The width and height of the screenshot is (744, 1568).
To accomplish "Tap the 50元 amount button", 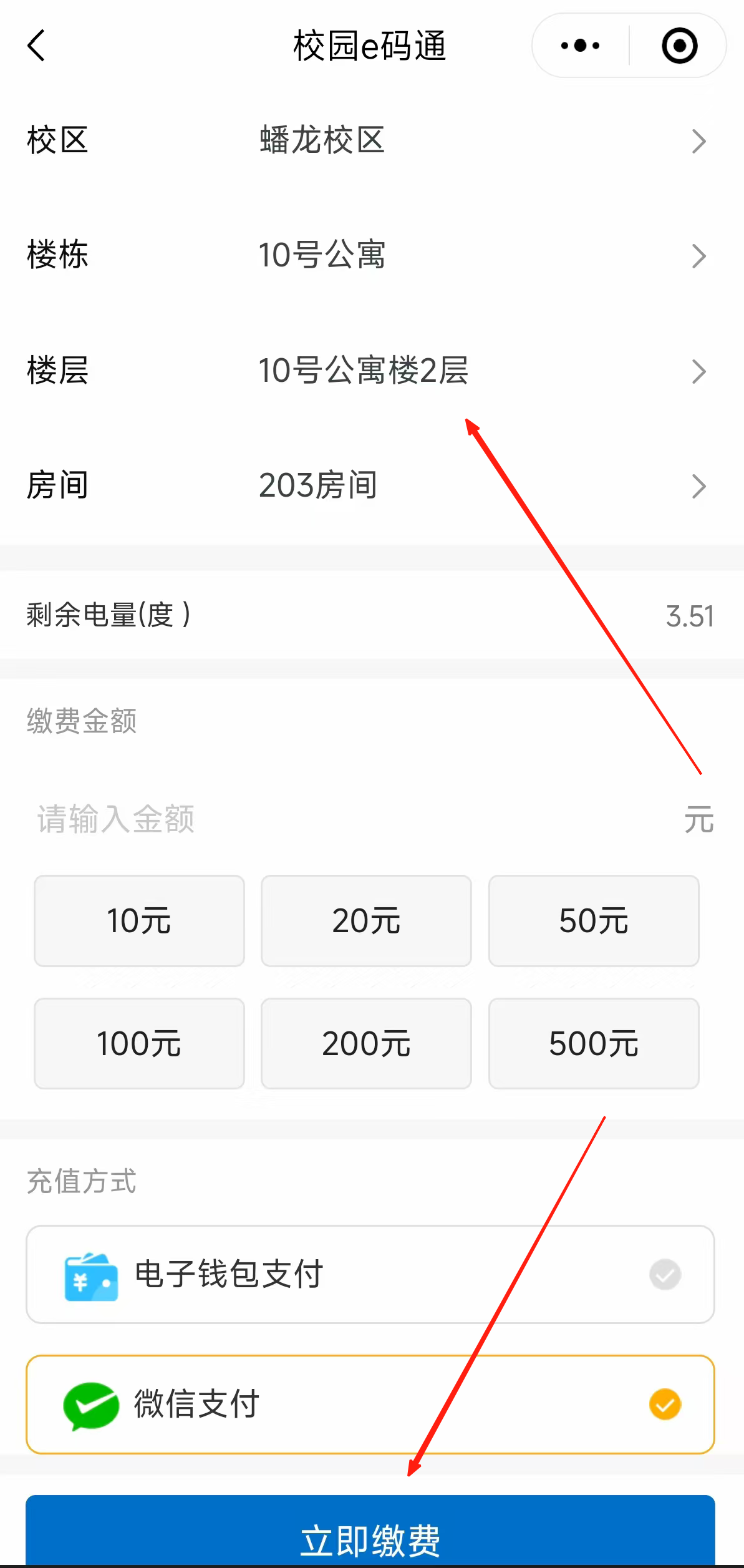I will pyautogui.click(x=594, y=921).
